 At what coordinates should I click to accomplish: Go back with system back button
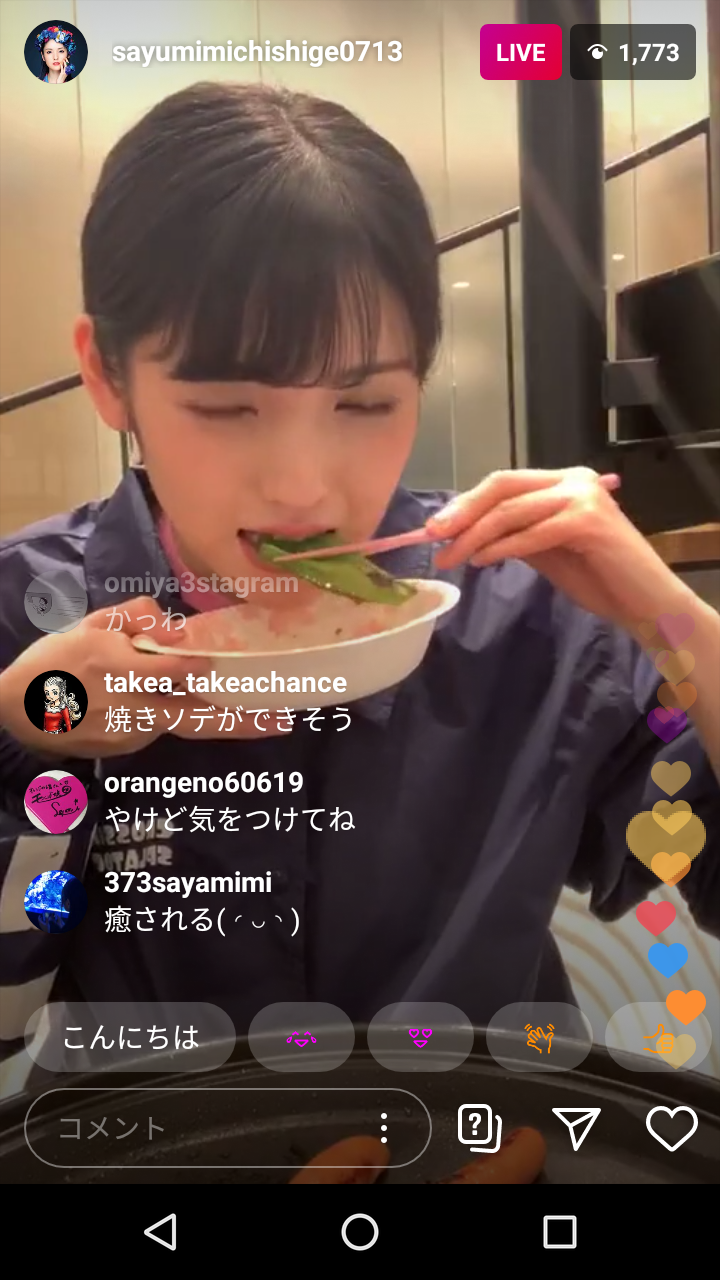tap(160, 1232)
